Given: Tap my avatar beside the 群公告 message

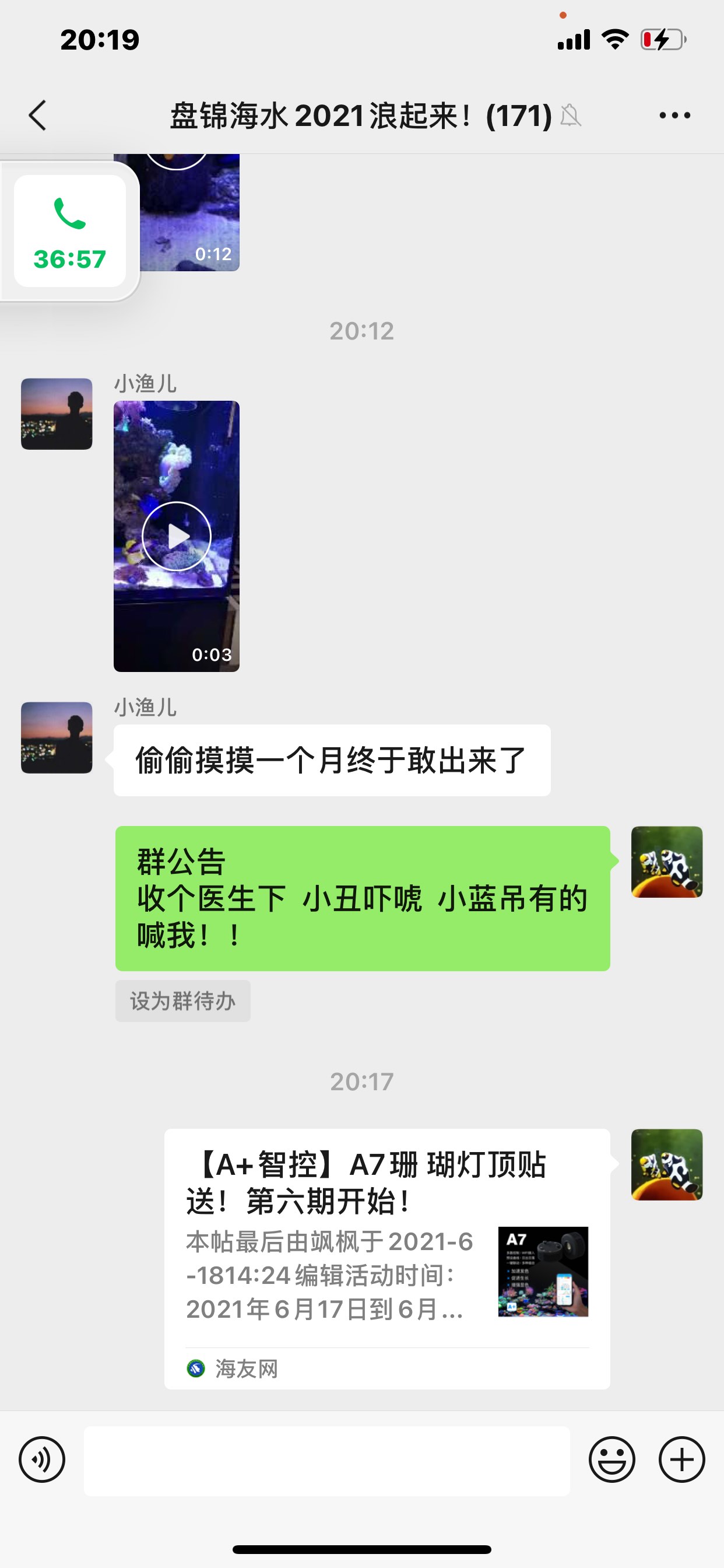Looking at the screenshot, I should click(x=667, y=862).
